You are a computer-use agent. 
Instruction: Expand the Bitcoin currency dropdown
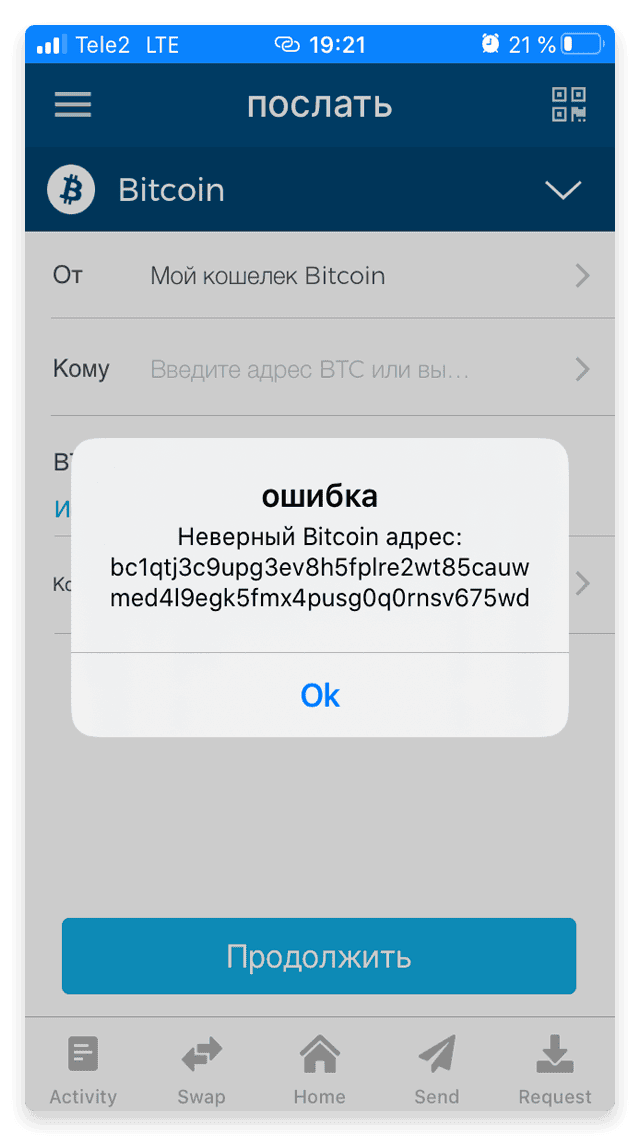(x=562, y=190)
